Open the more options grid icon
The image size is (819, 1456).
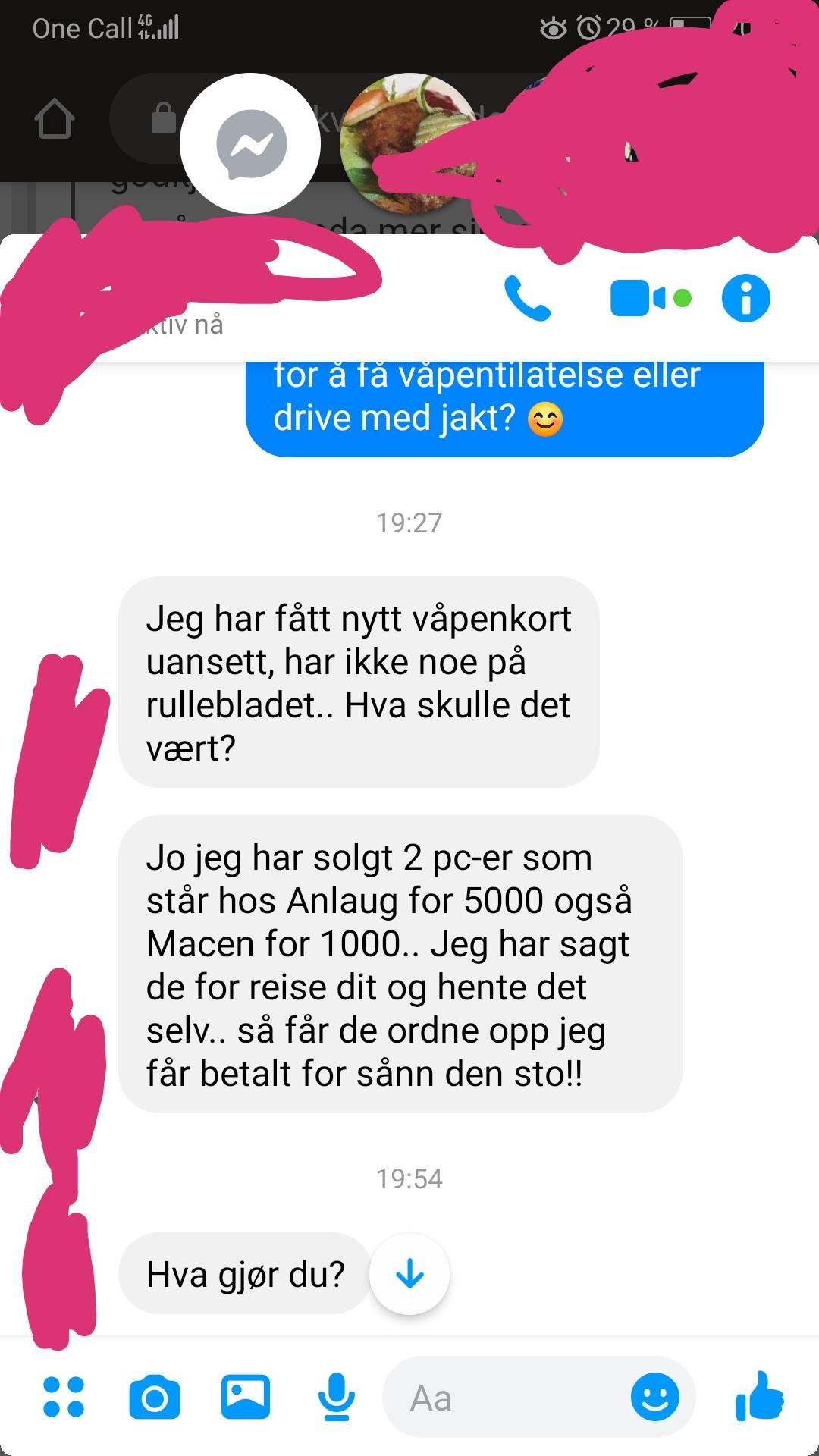tap(64, 1397)
